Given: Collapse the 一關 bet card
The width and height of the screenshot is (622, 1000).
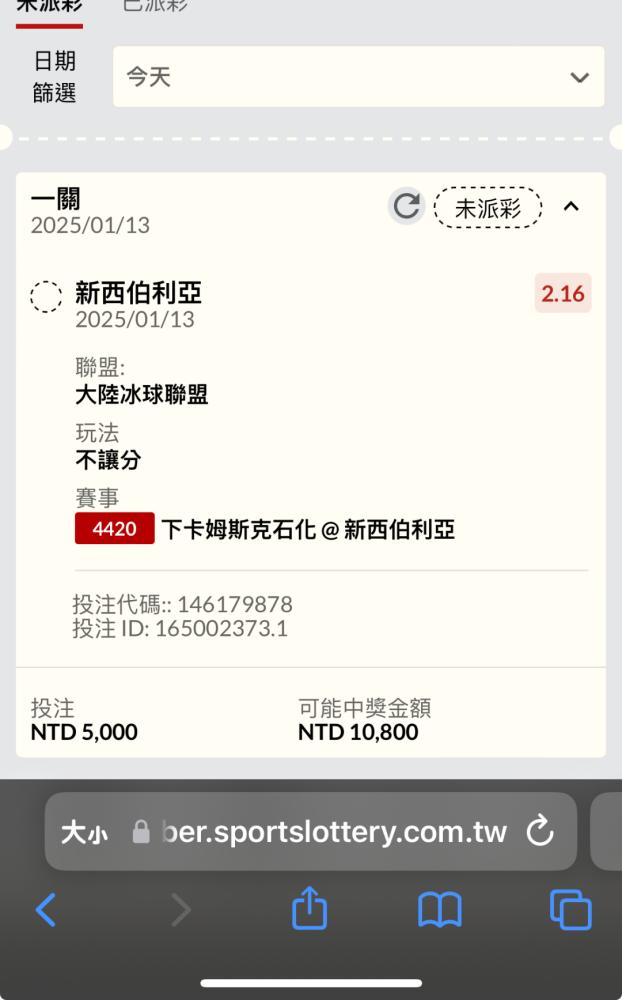Looking at the screenshot, I should 572,206.
